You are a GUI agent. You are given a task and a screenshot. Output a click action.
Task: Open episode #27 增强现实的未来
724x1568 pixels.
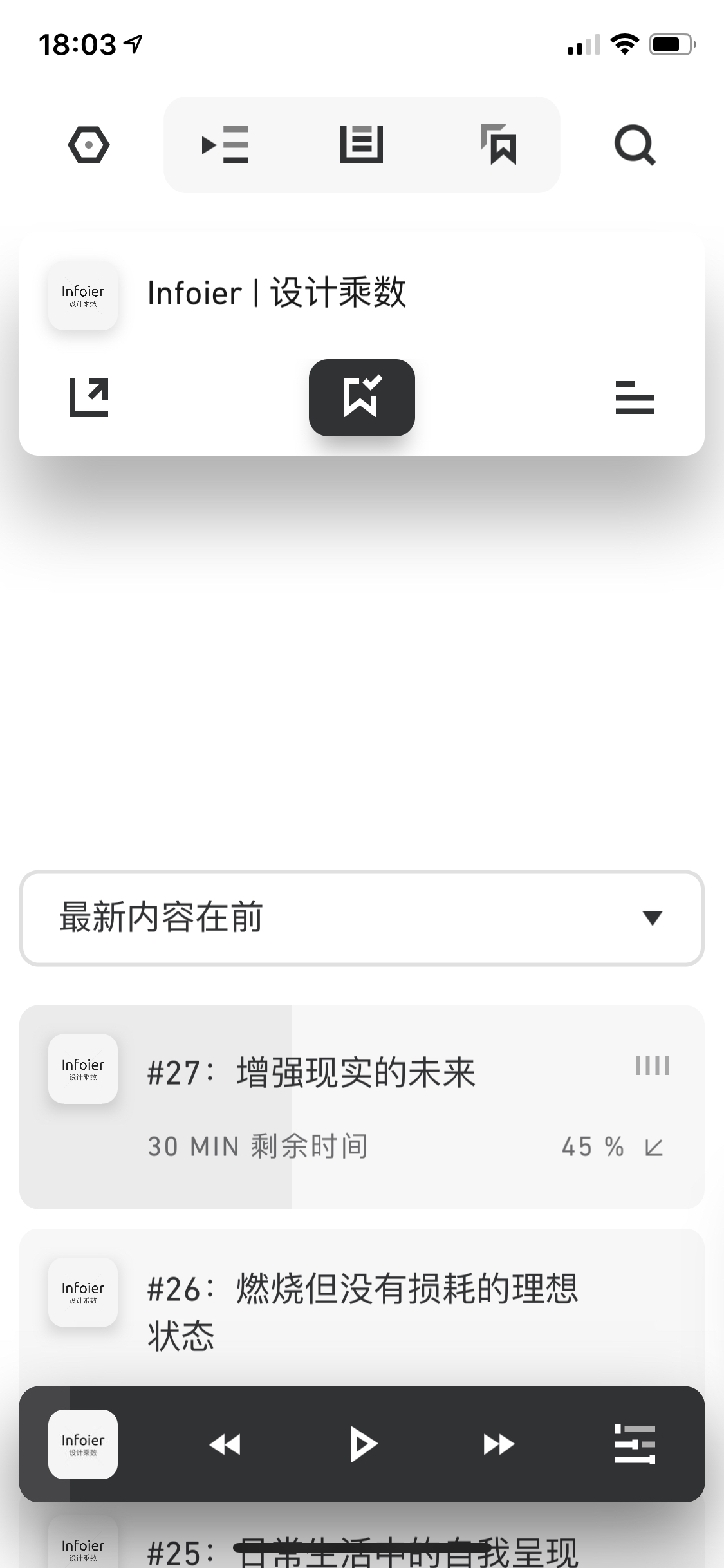(x=362, y=1106)
